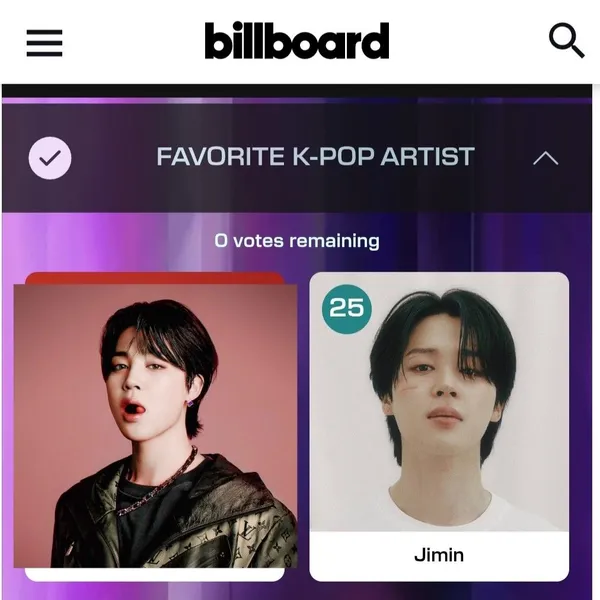Collapse the Favorite K-Pop Artist section
This screenshot has width=600, height=600.
[x=545, y=158]
